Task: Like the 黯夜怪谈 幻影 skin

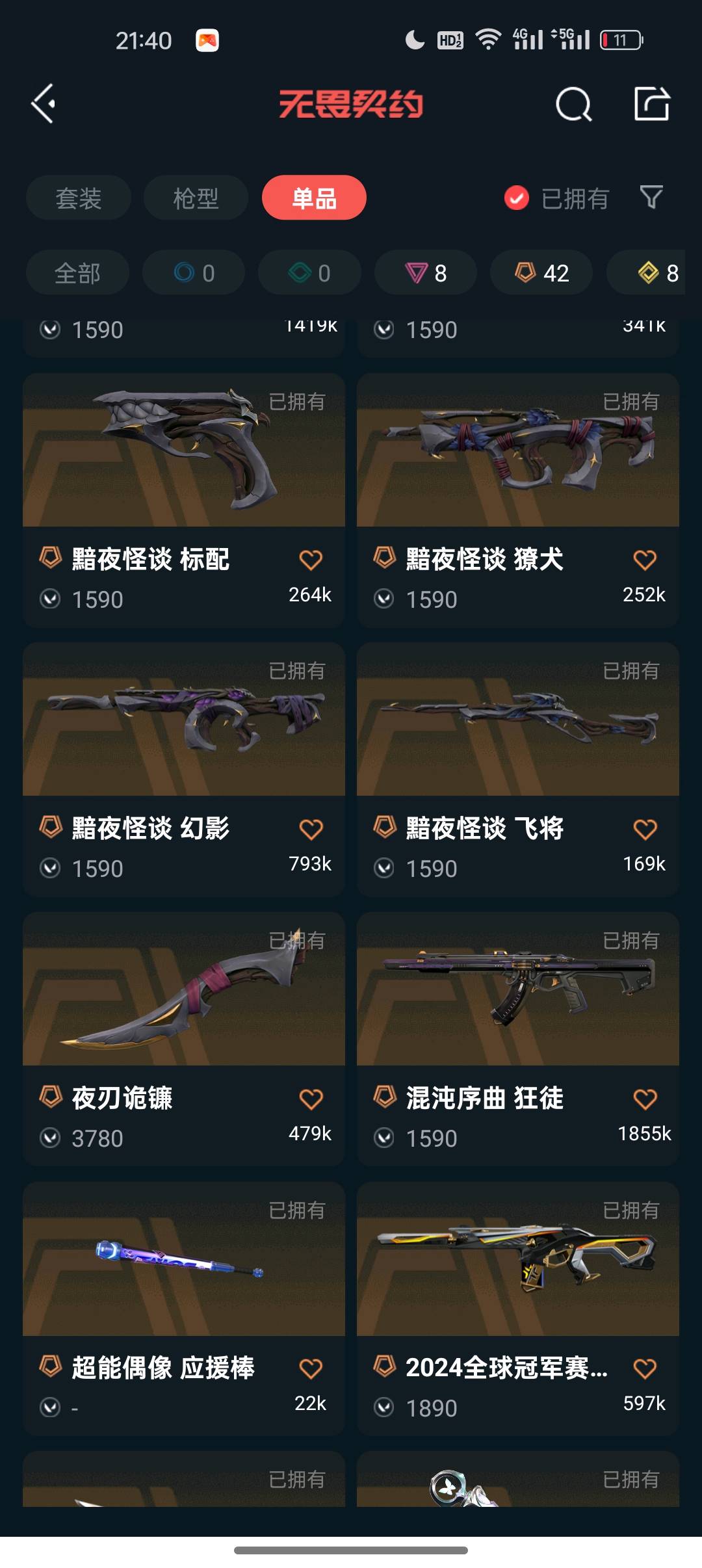Action: (311, 829)
